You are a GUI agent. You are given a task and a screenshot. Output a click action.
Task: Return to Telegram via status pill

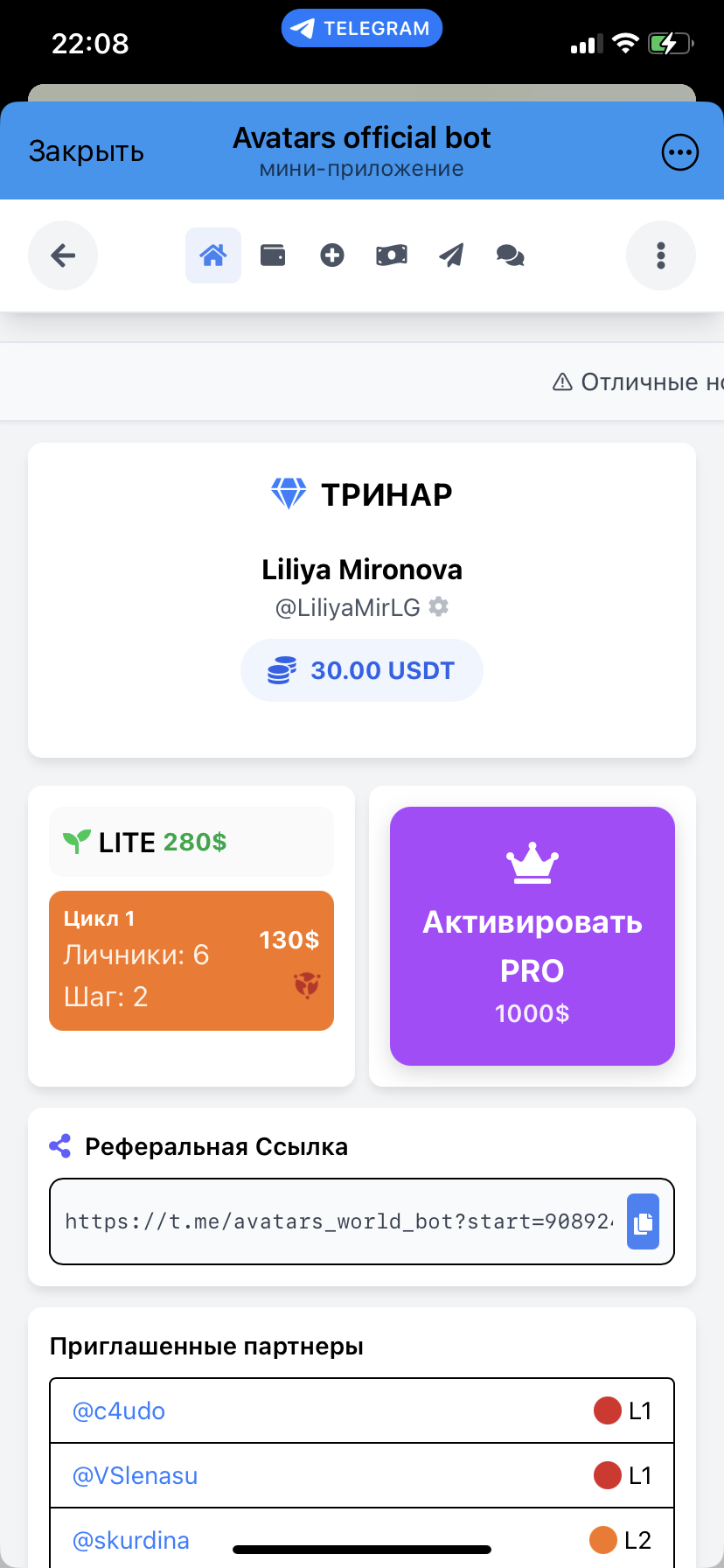tap(362, 28)
